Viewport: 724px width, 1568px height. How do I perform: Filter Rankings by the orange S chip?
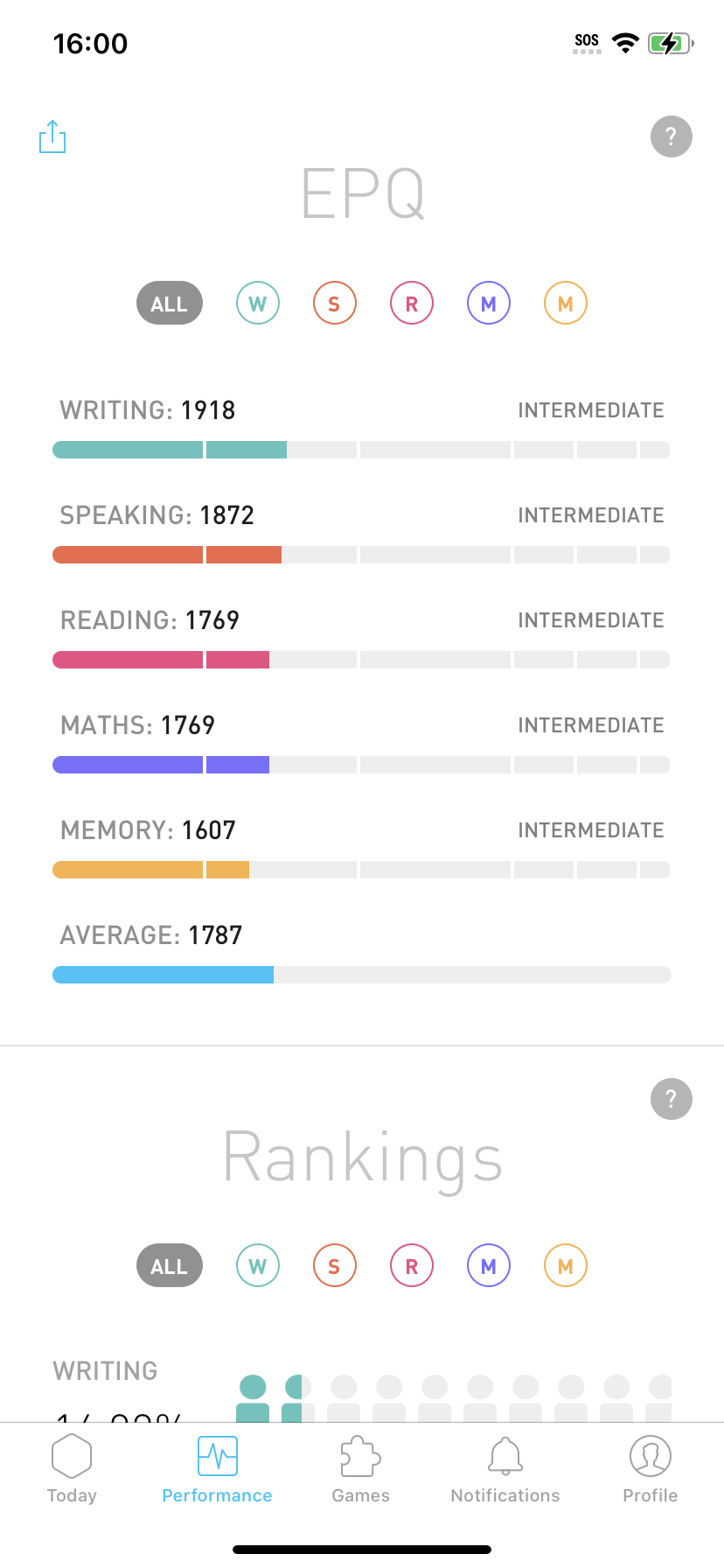coord(335,1266)
